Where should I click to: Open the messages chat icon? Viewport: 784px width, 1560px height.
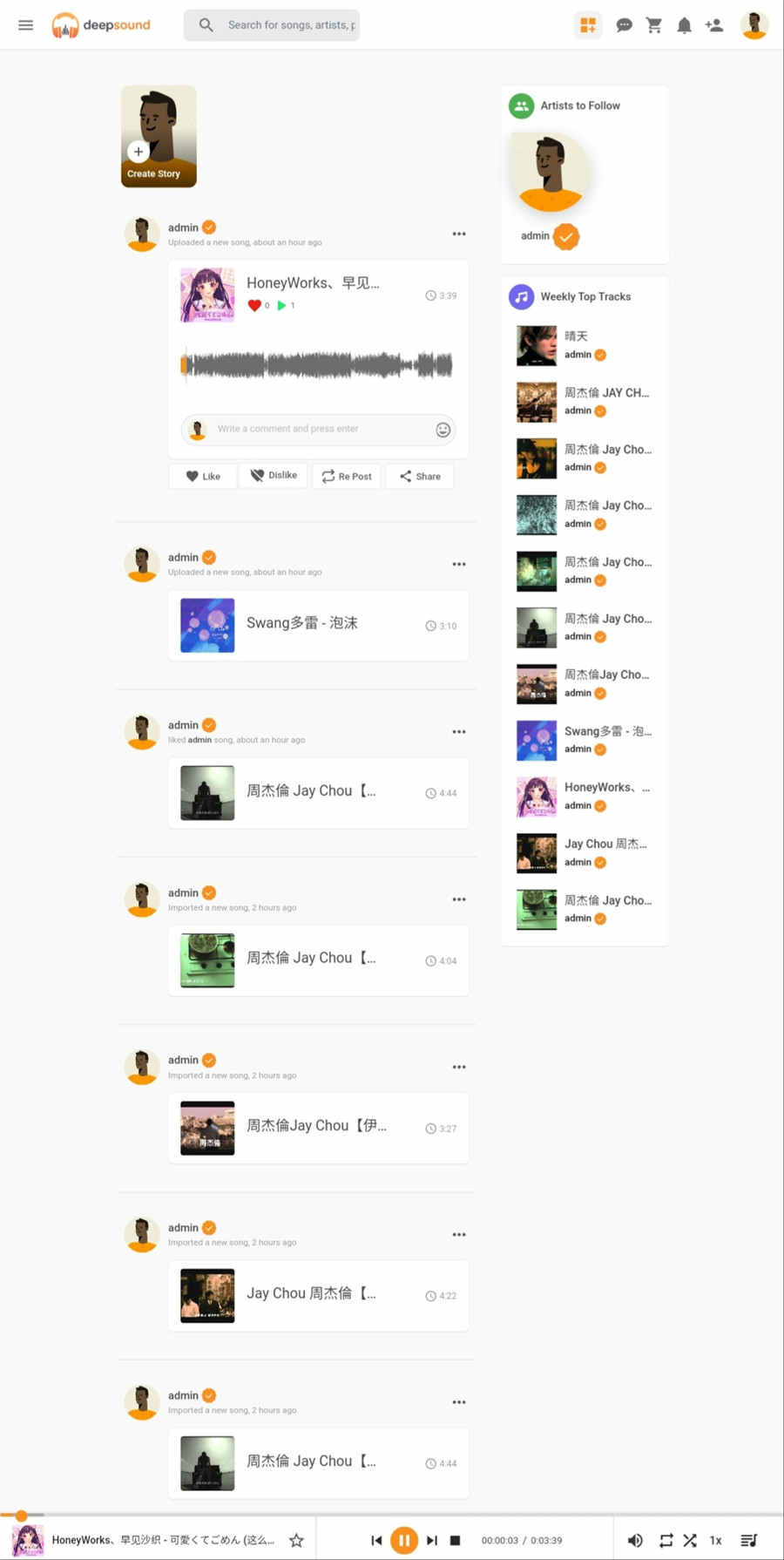[x=624, y=24]
